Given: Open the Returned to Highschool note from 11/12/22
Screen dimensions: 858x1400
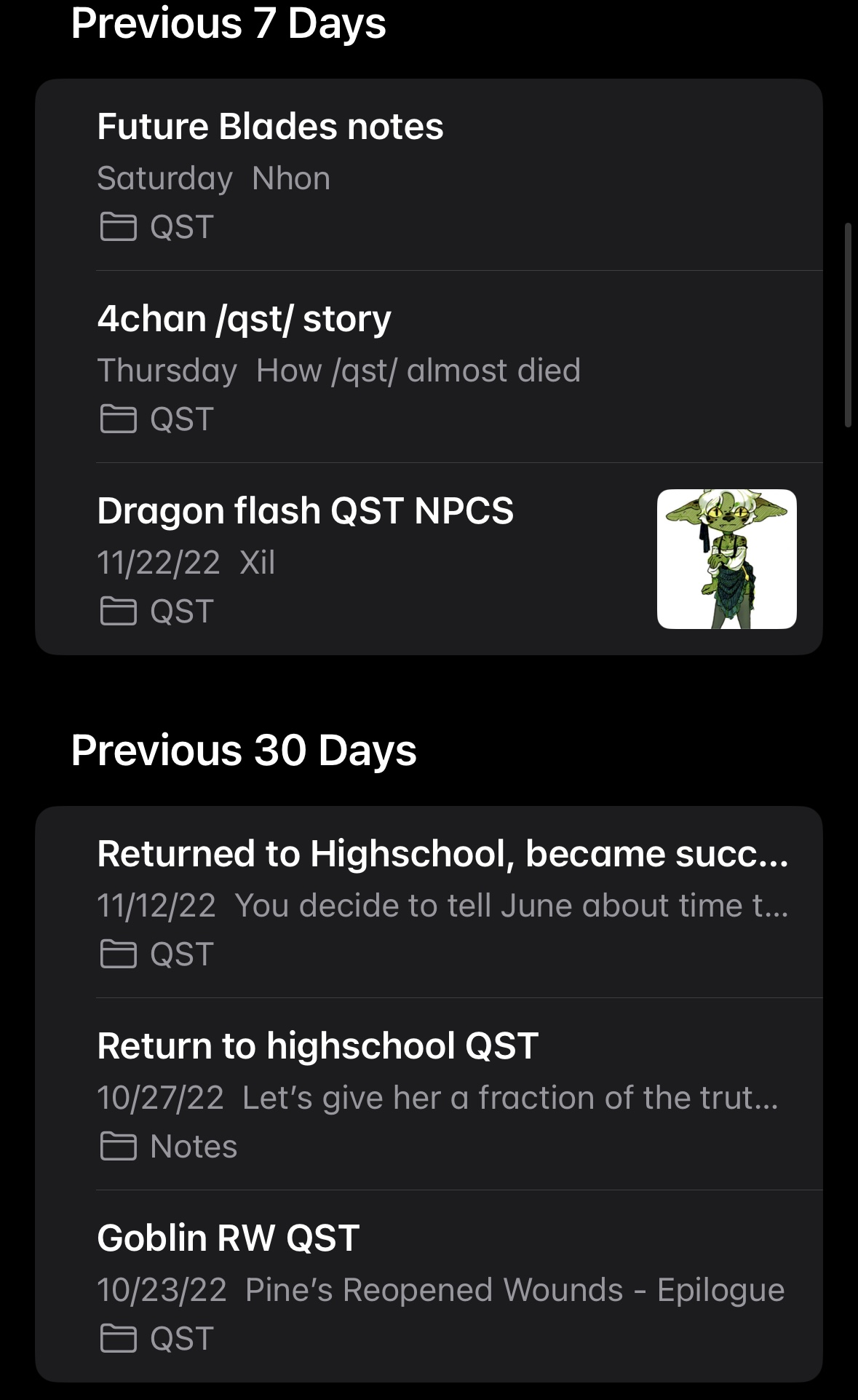Looking at the screenshot, I should pos(429,902).
